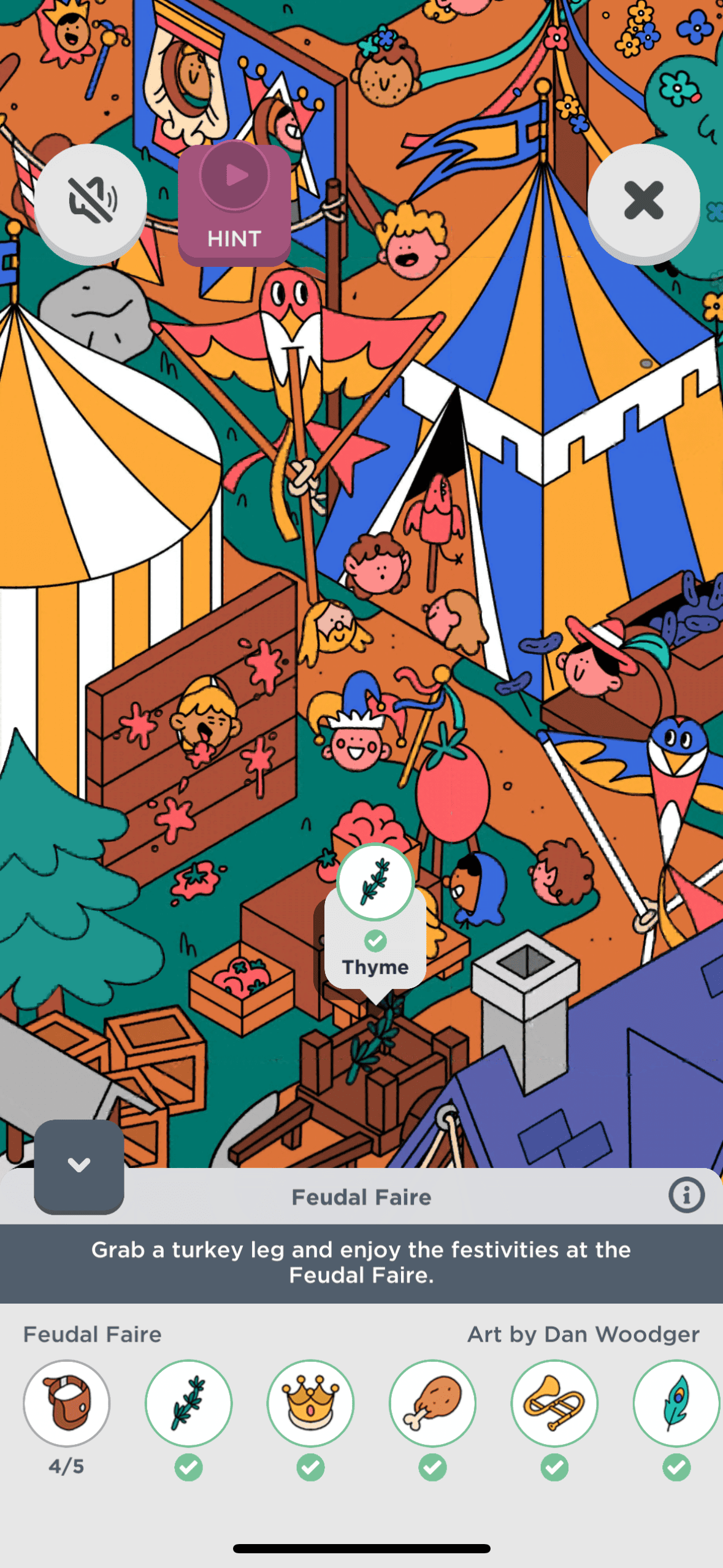This screenshot has height=1568, width=723.
Task: Unmute the game sound
Action: [x=91, y=200]
